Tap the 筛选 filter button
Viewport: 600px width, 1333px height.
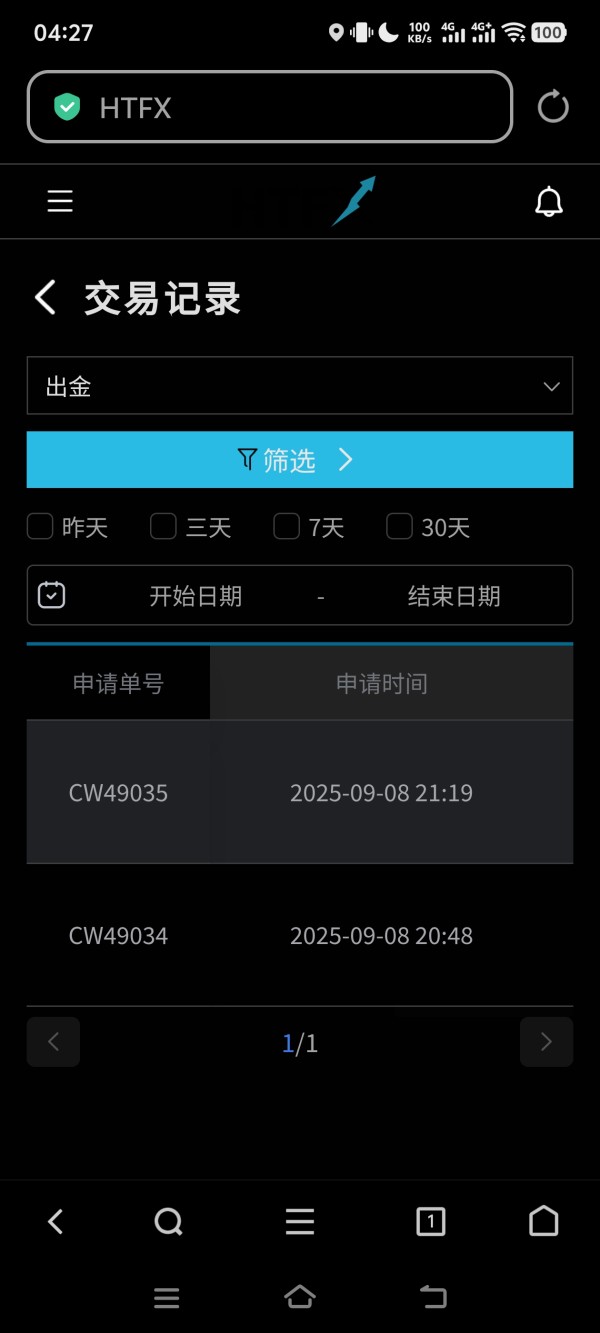(x=300, y=460)
